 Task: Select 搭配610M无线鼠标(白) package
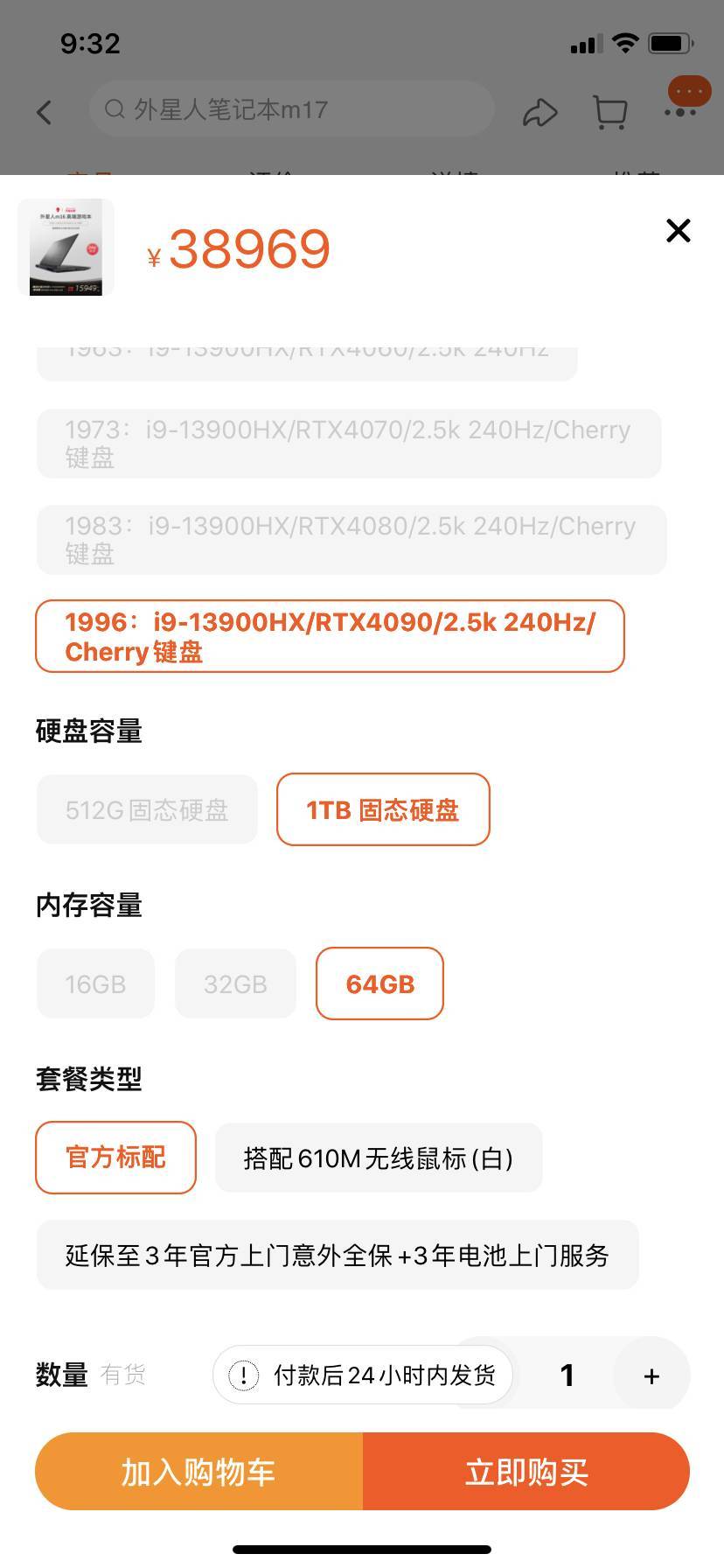coord(379,1158)
